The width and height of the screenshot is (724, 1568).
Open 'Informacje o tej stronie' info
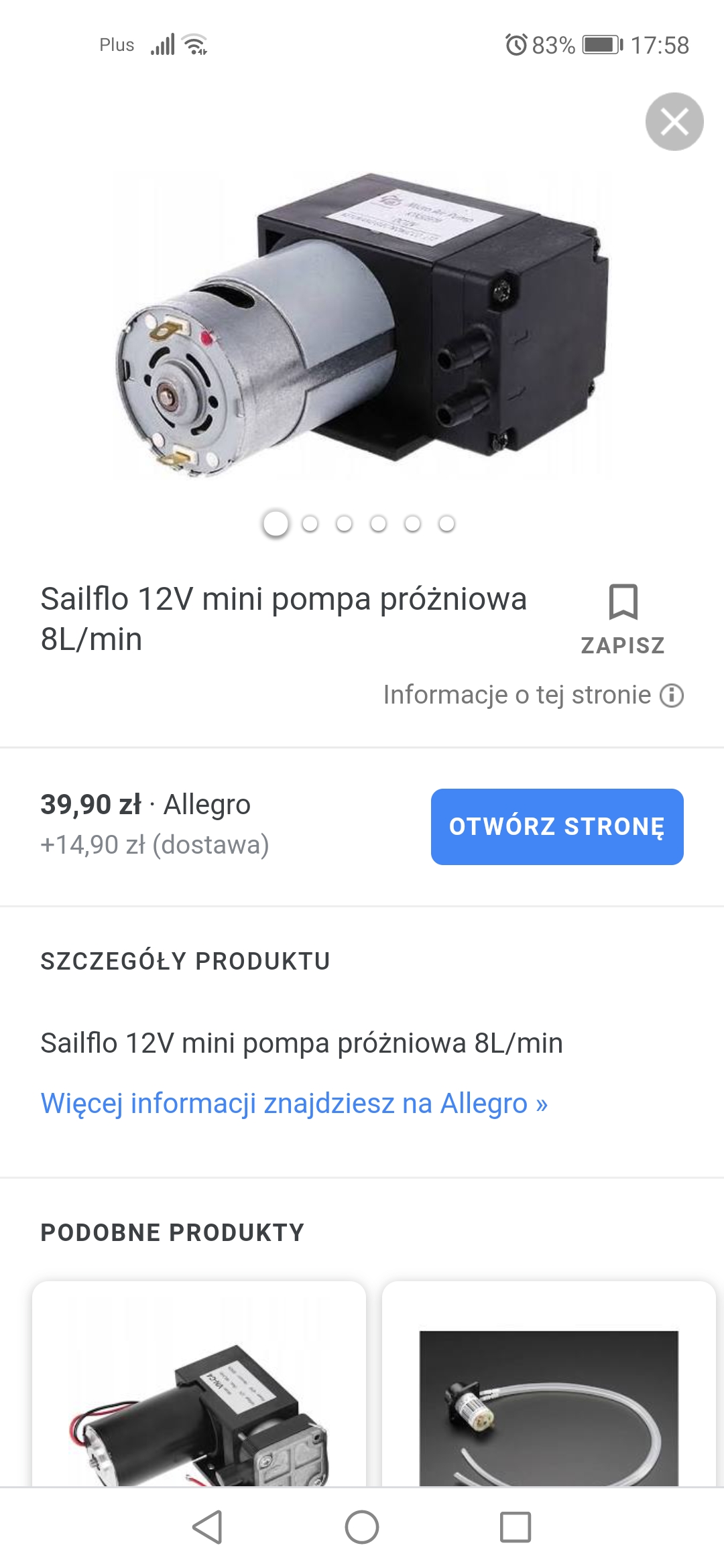click(x=533, y=696)
